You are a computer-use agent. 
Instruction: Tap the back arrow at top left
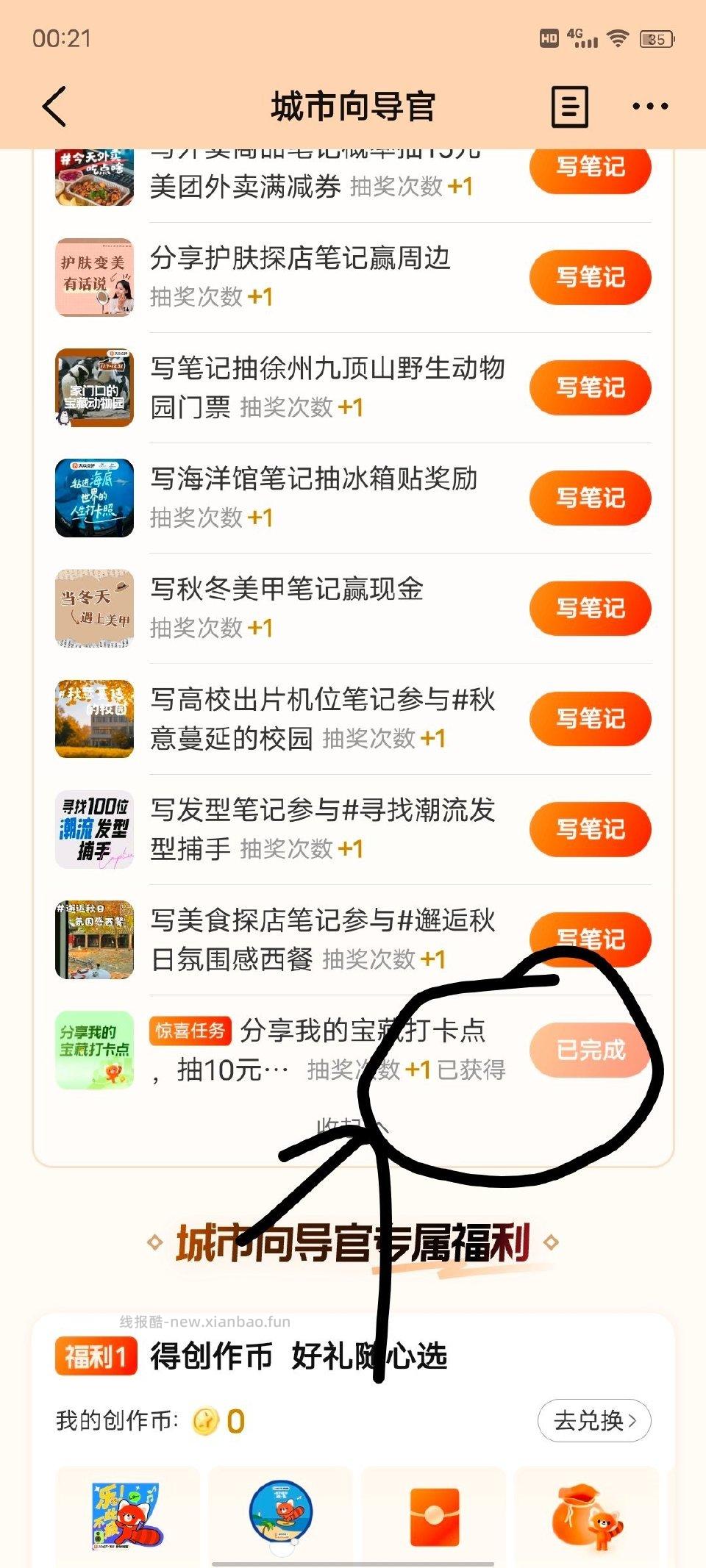pos(52,107)
